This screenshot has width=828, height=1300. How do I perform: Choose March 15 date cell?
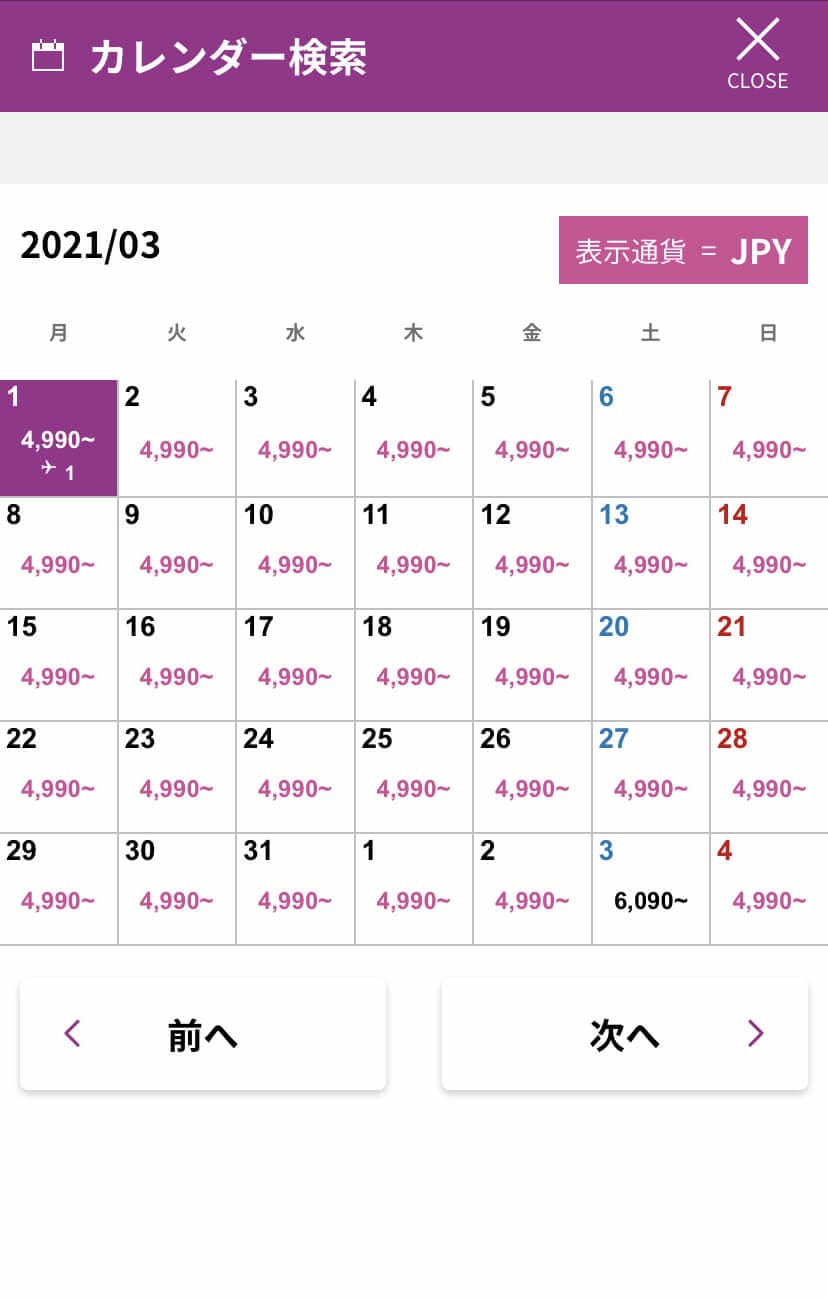coord(58,665)
